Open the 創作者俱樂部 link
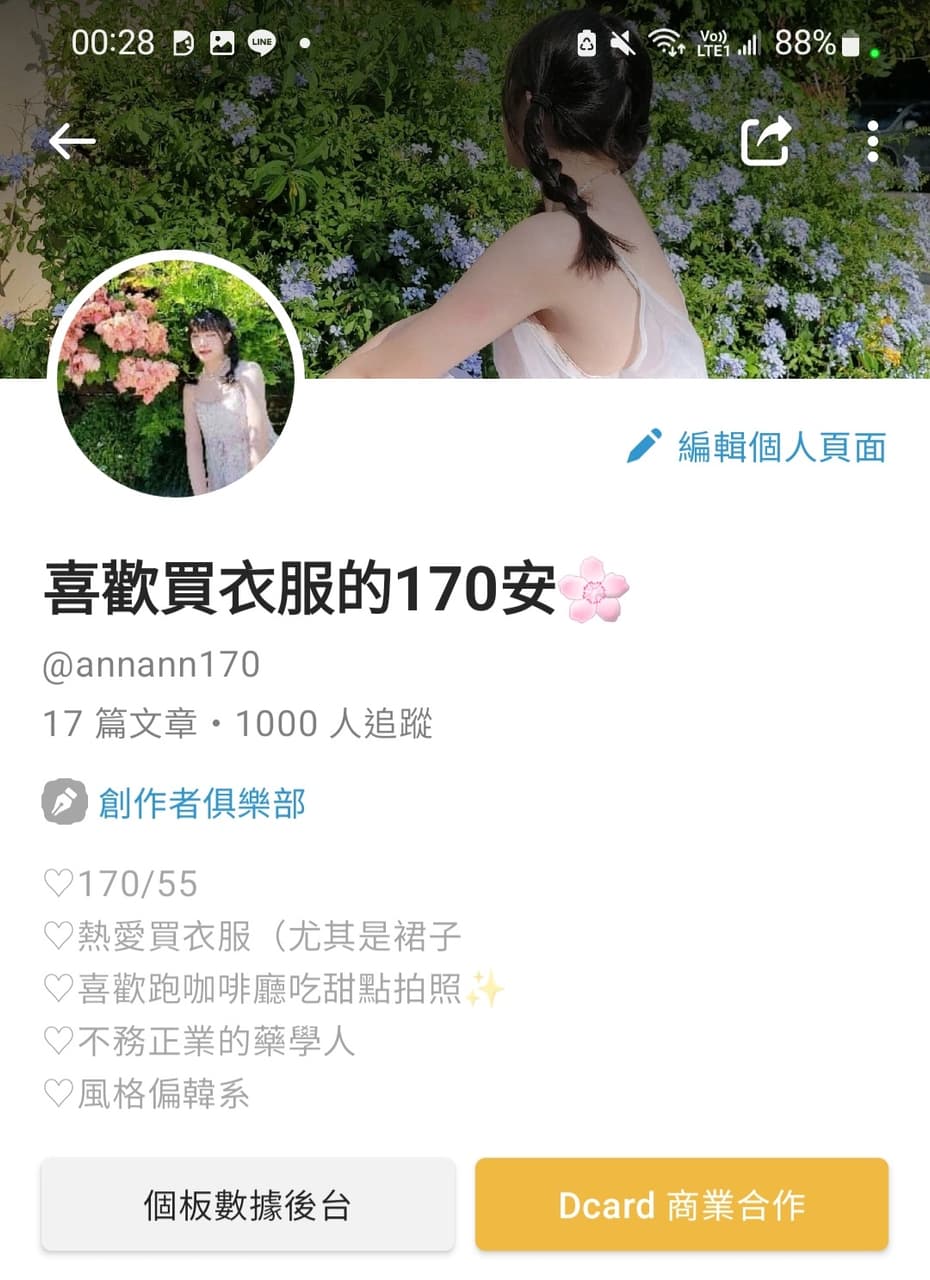 [200, 802]
